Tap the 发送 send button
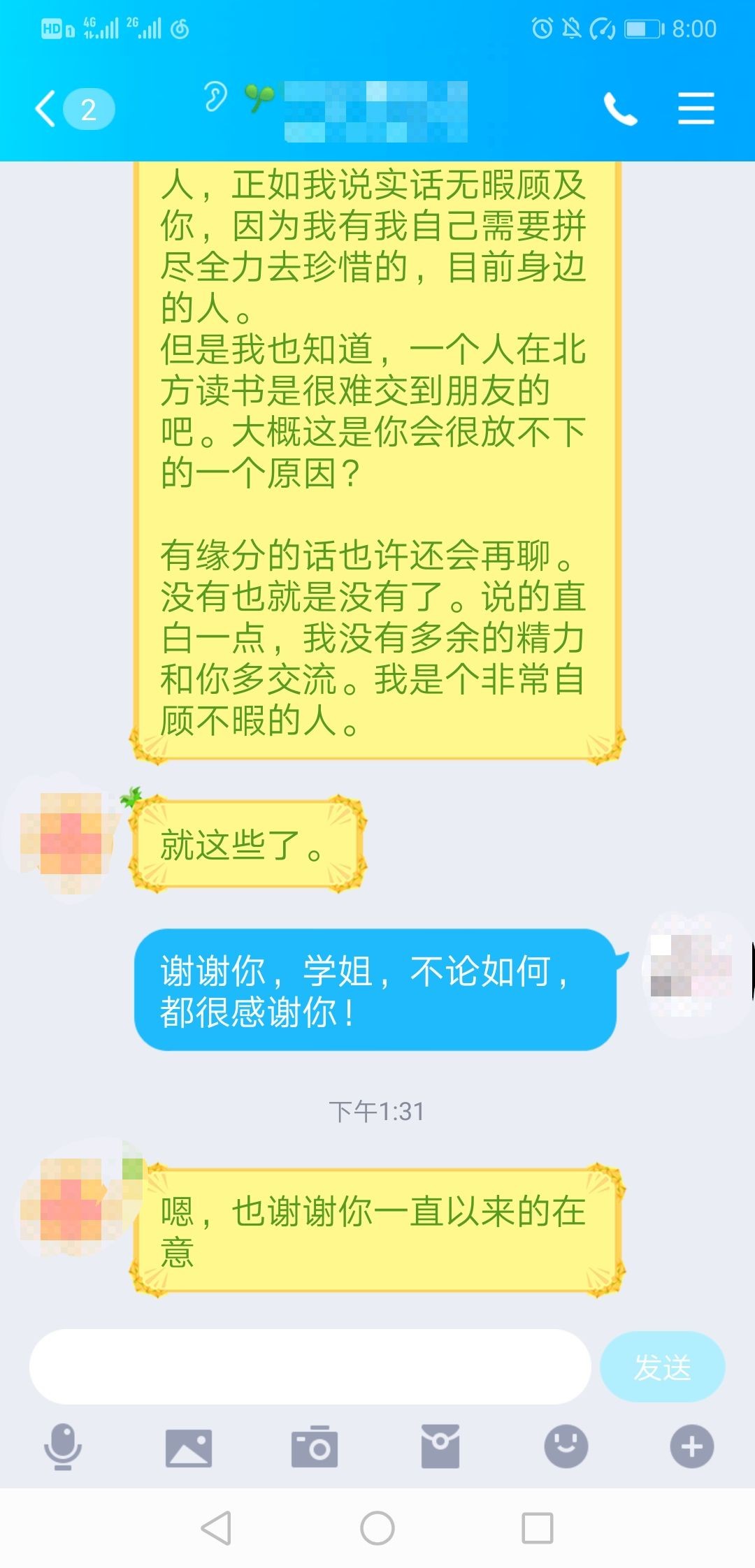The image size is (755, 1568). coord(661,1367)
